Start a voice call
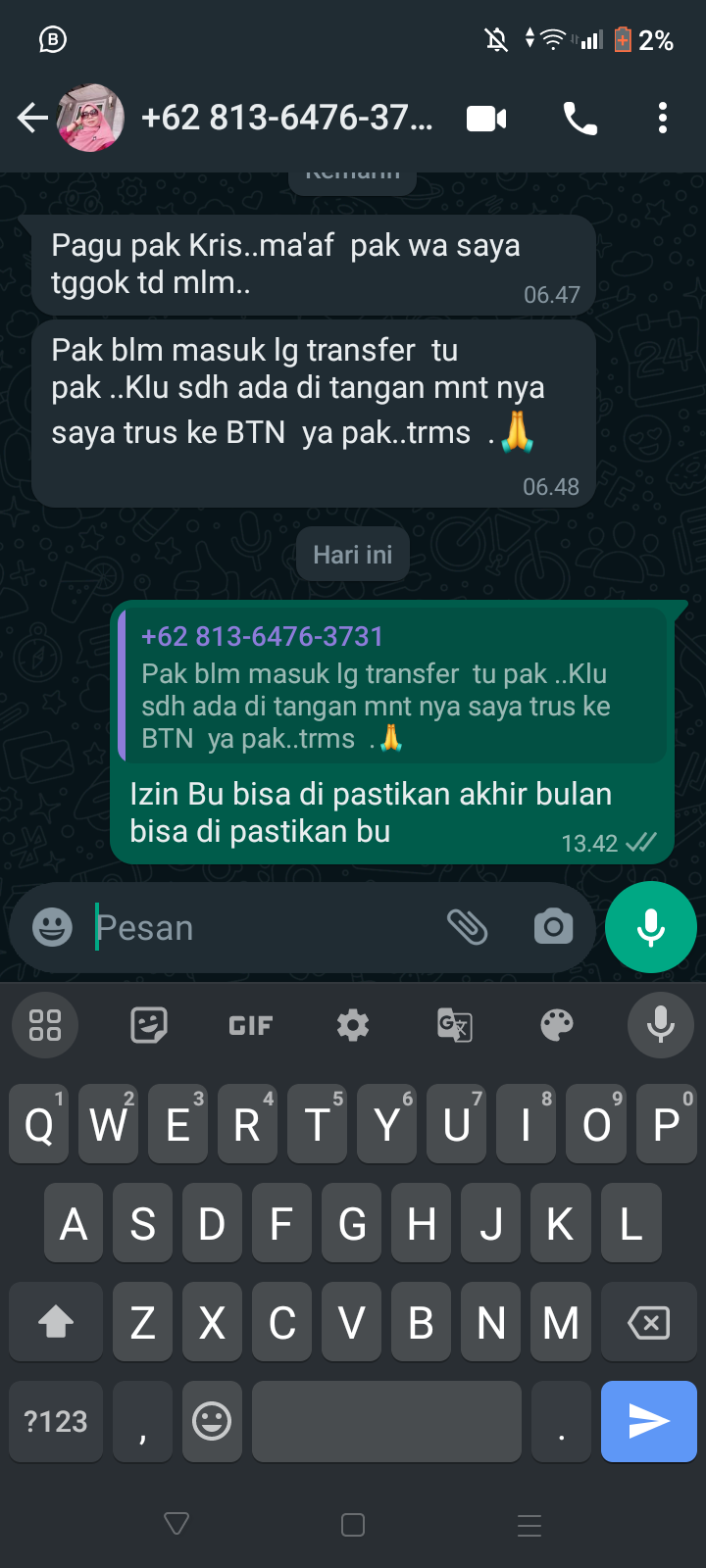Screen dimensions: 706x1568 coord(580,119)
